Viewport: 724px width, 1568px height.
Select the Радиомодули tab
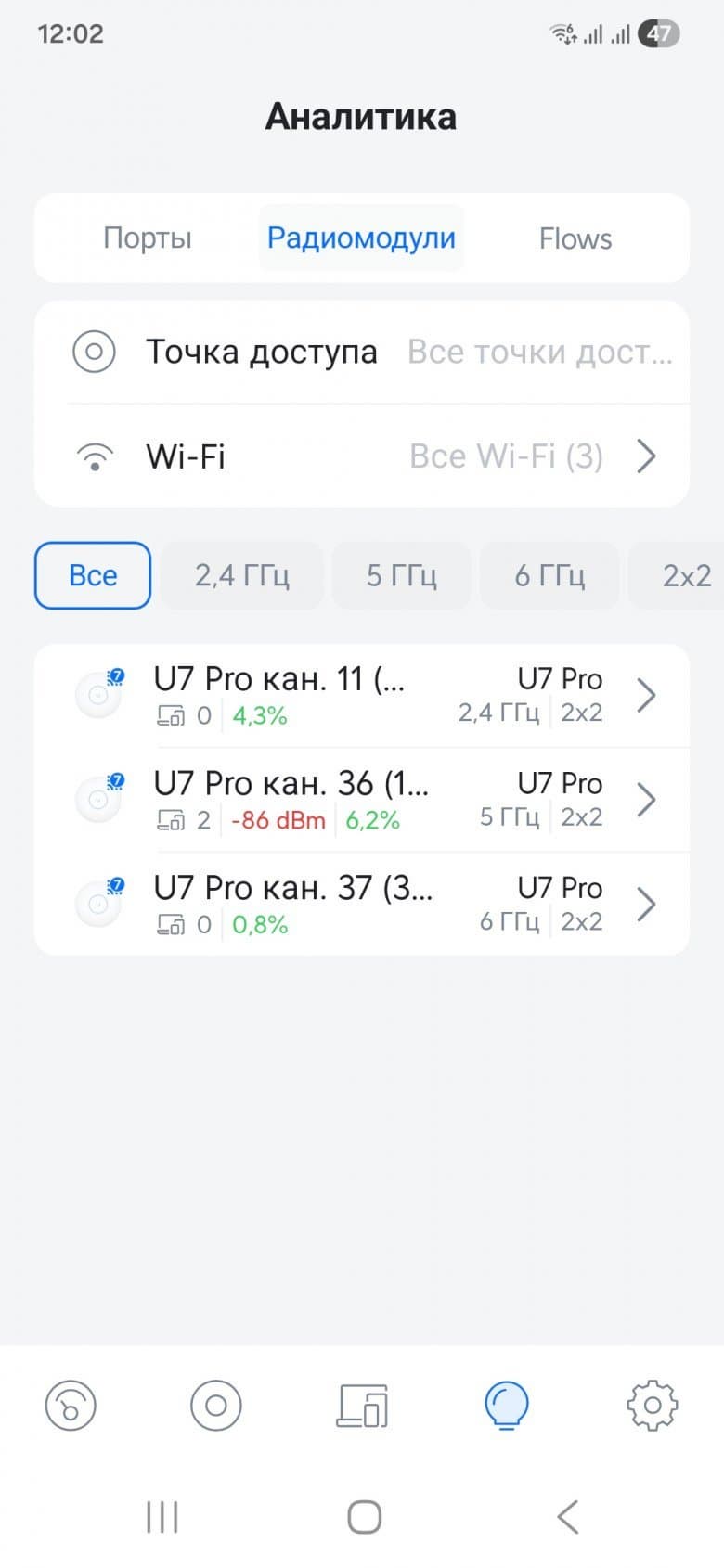(x=361, y=238)
